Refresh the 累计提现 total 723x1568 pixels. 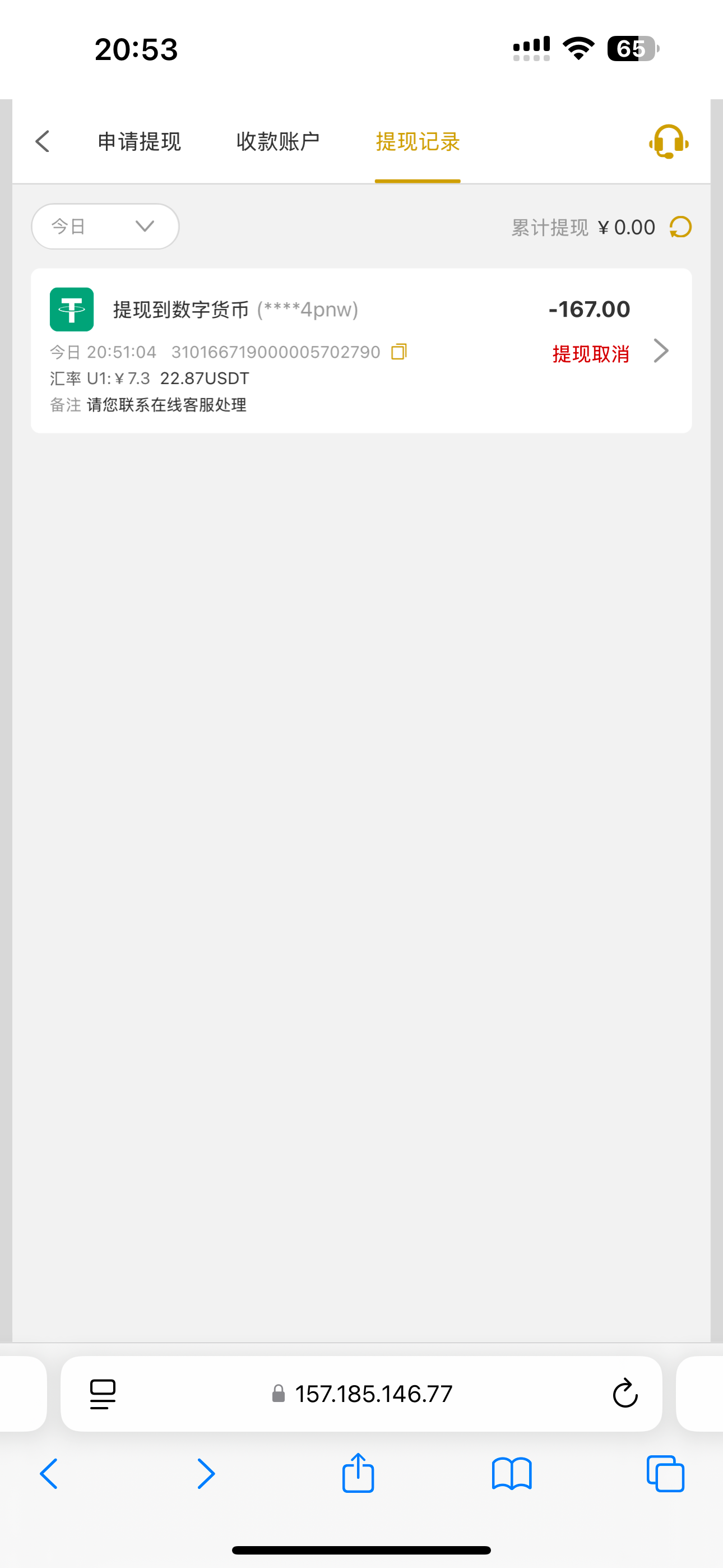pyautogui.click(x=680, y=227)
